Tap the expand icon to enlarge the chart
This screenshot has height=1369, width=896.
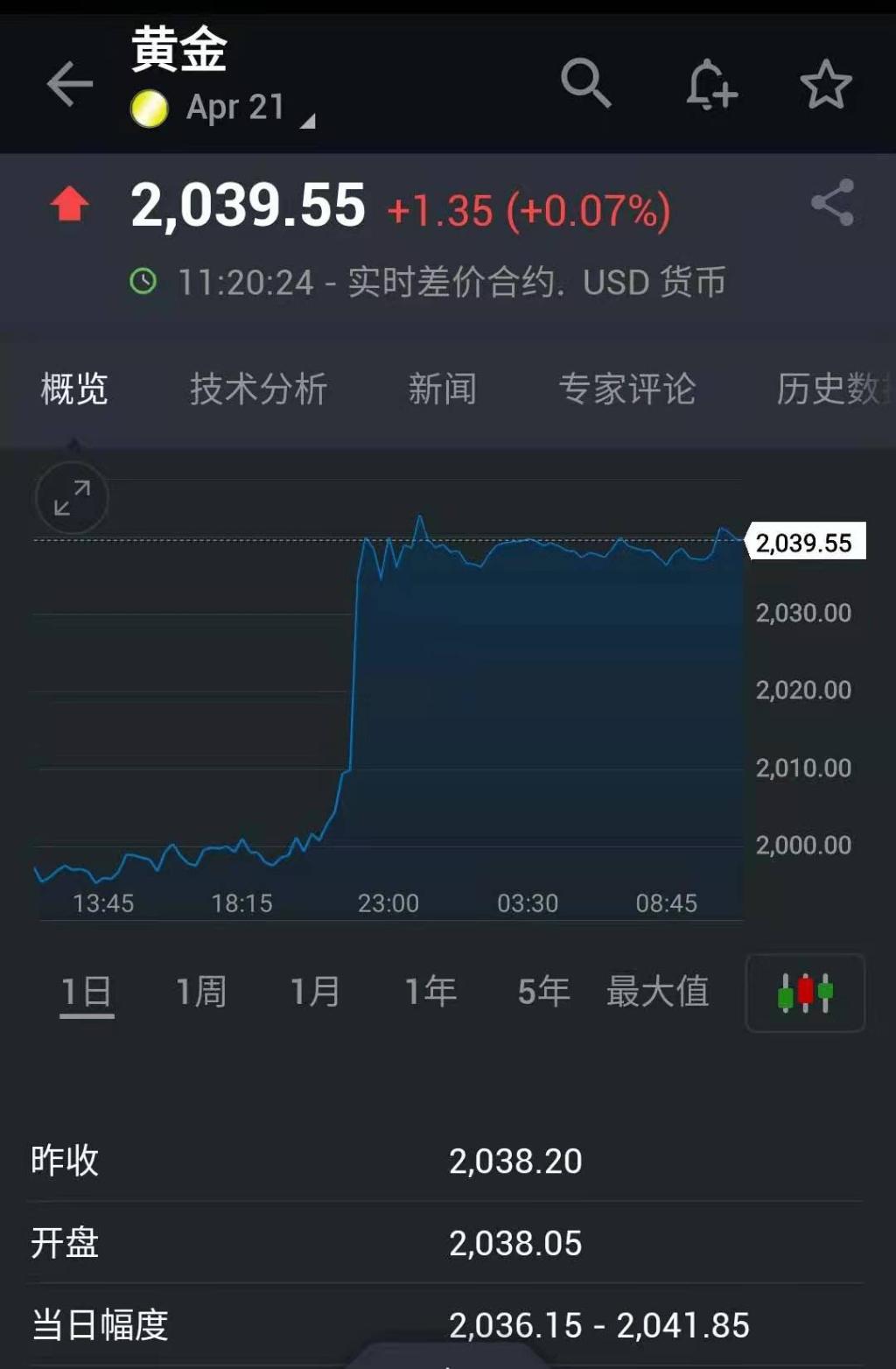coord(71,497)
